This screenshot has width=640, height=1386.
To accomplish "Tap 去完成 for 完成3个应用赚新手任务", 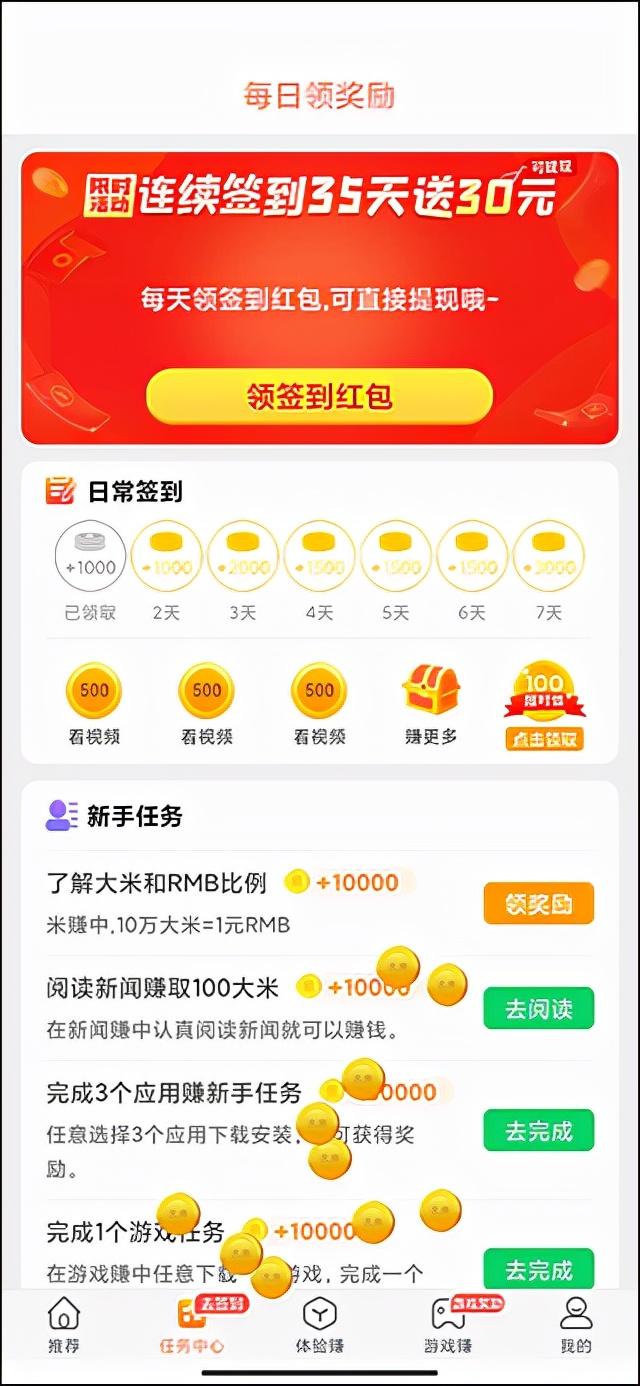I will click(539, 1131).
